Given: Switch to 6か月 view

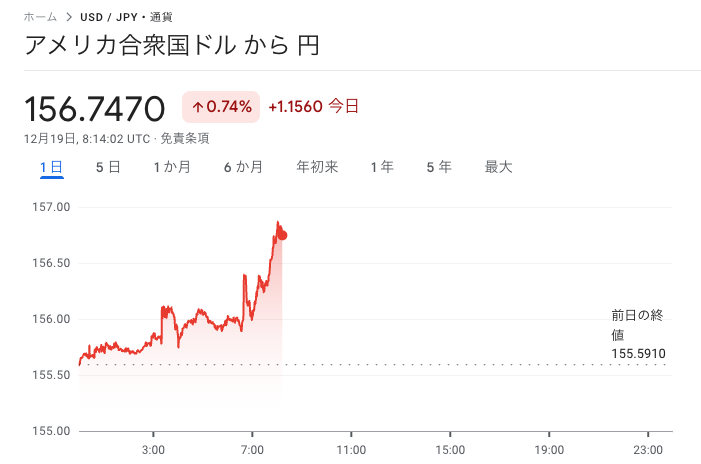Looking at the screenshot, I should click(243, 167).
